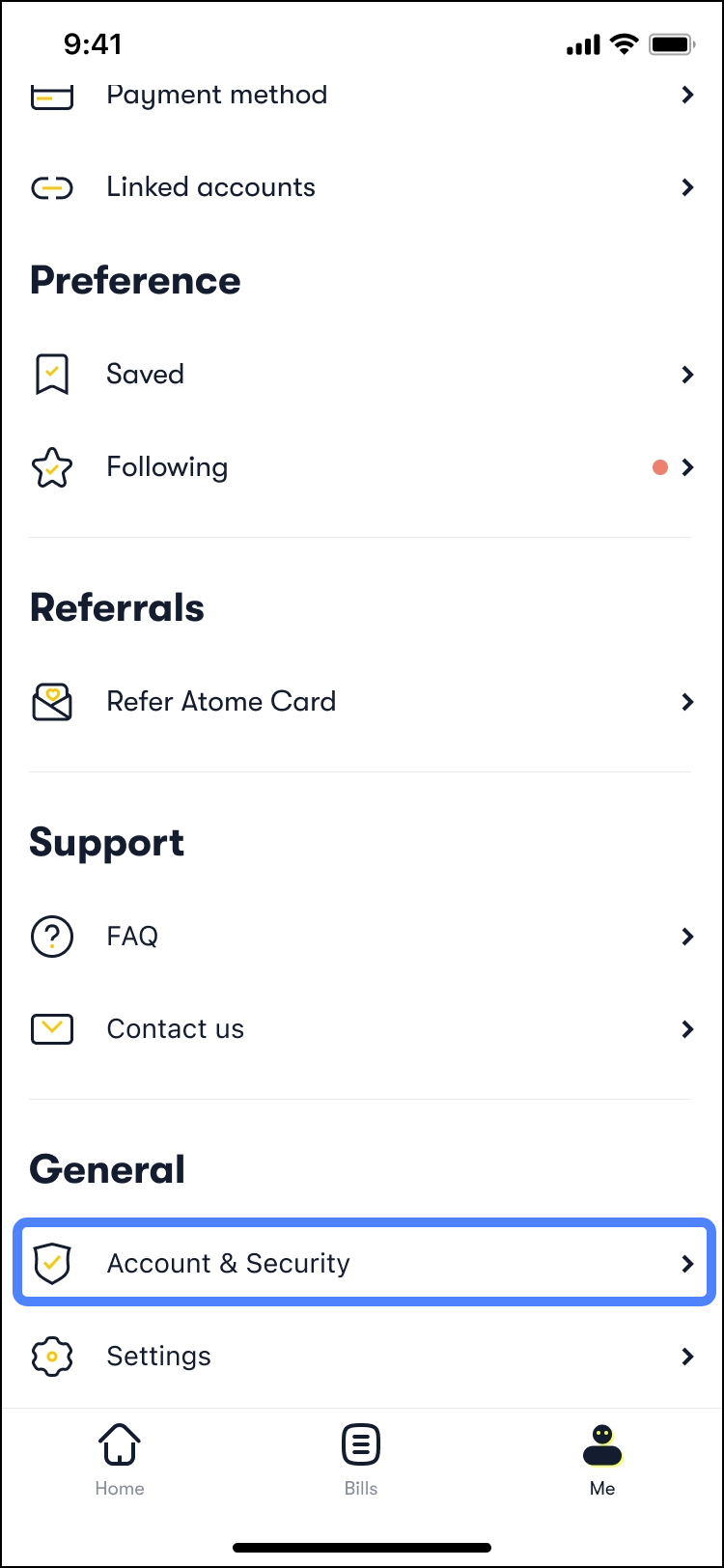
Task: Open Linked accounts
Action: click(362, 187)
